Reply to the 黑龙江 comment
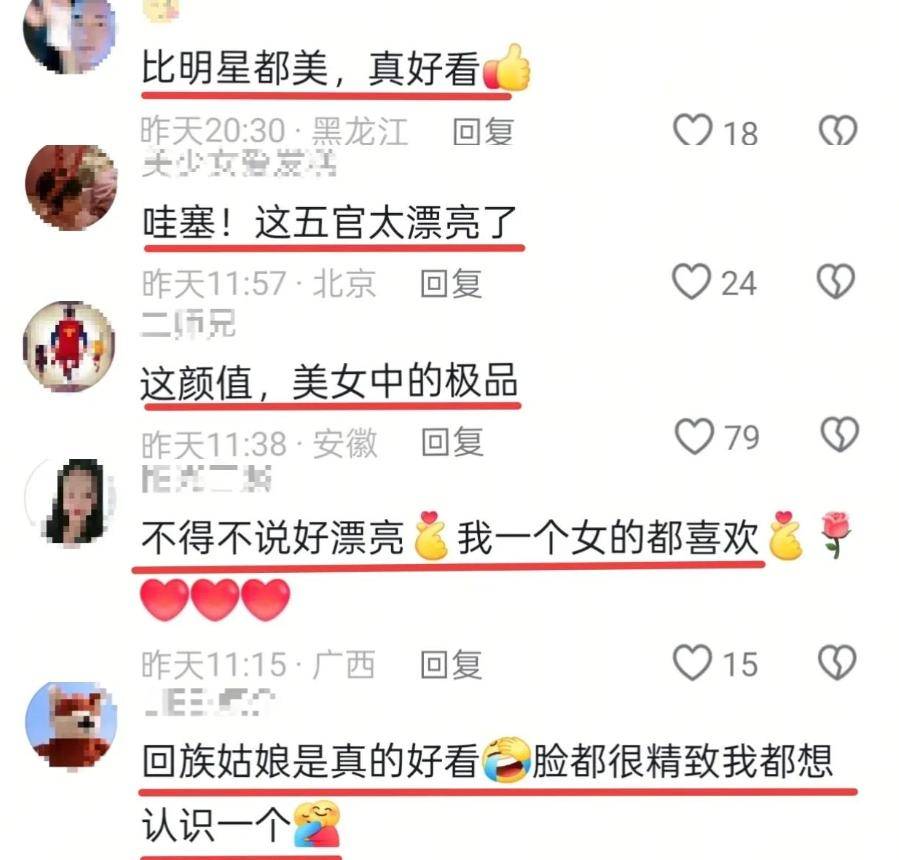899x860 pixels. pyautogui.click(x=483, y=131)
